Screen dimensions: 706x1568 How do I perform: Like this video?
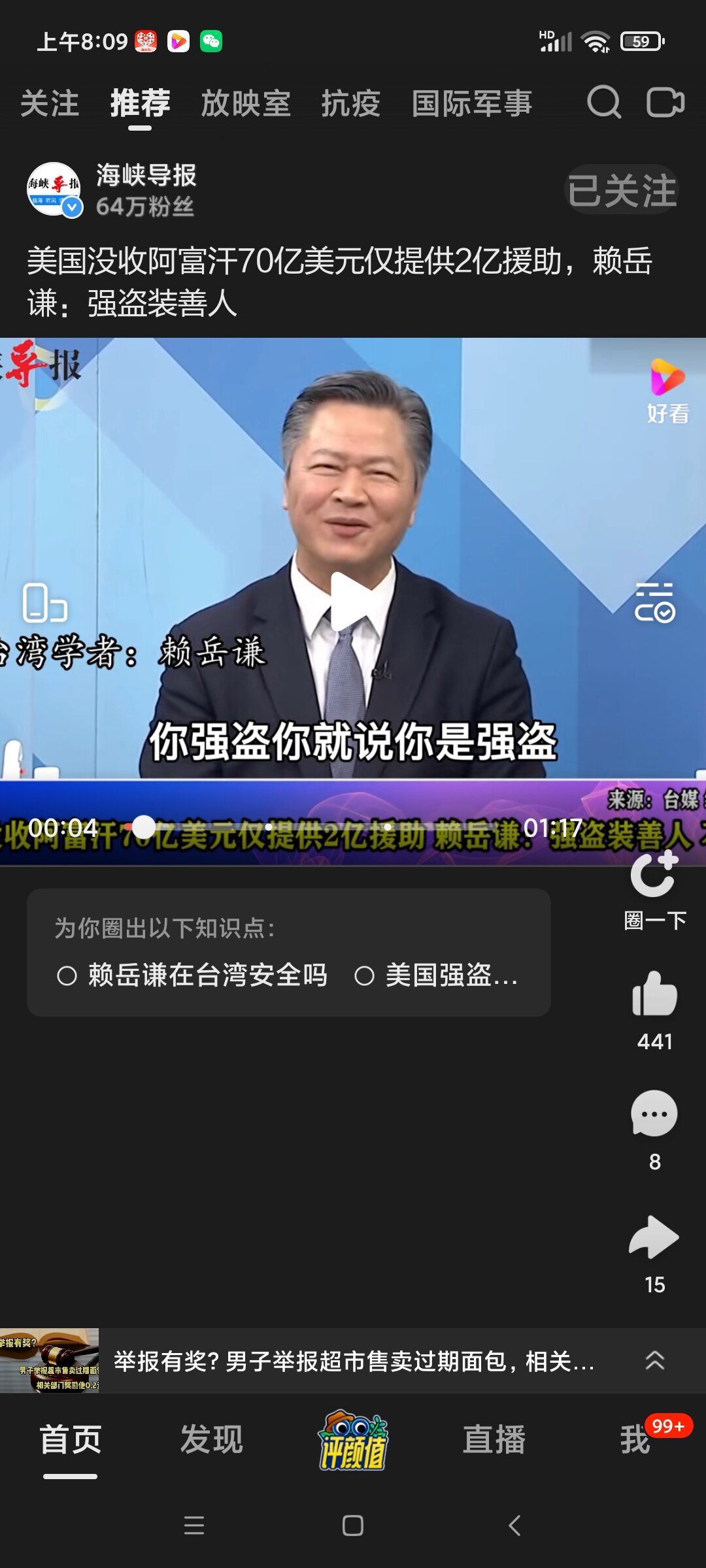coord(654,994)
